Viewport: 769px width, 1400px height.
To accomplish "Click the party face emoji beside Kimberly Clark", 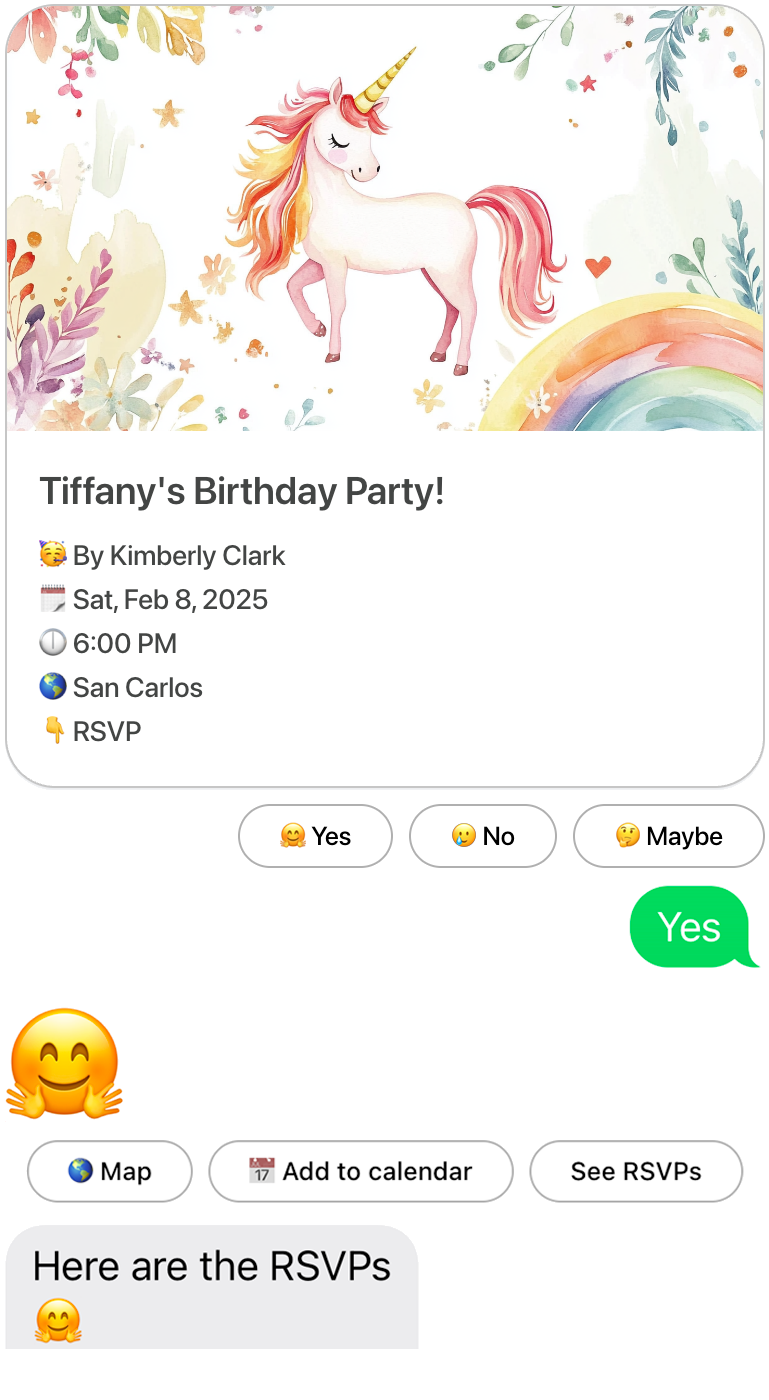I will (x=52, y=555).
